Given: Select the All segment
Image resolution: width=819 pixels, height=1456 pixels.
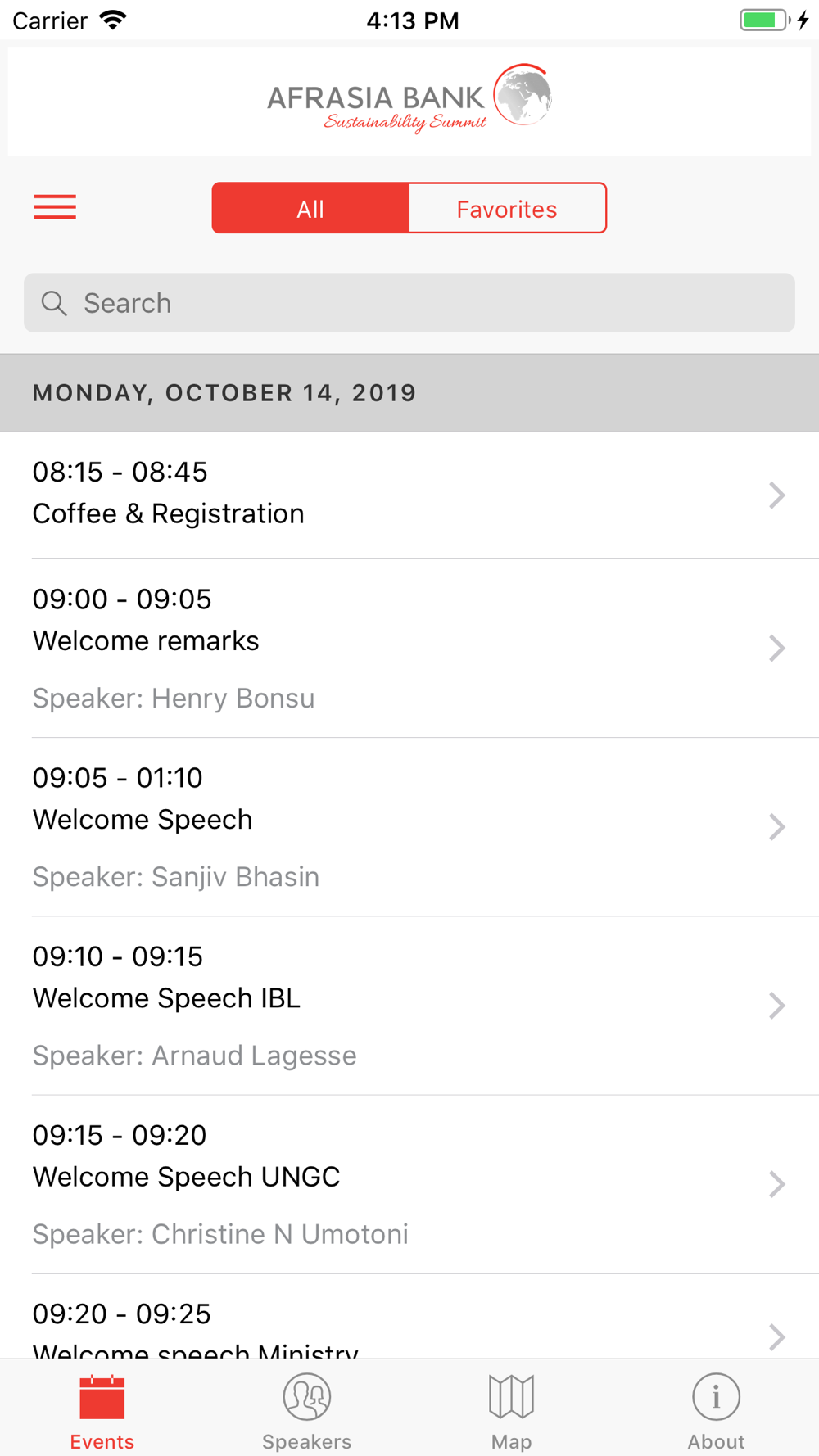Looking at the screenshot, I should coord(310,208).
